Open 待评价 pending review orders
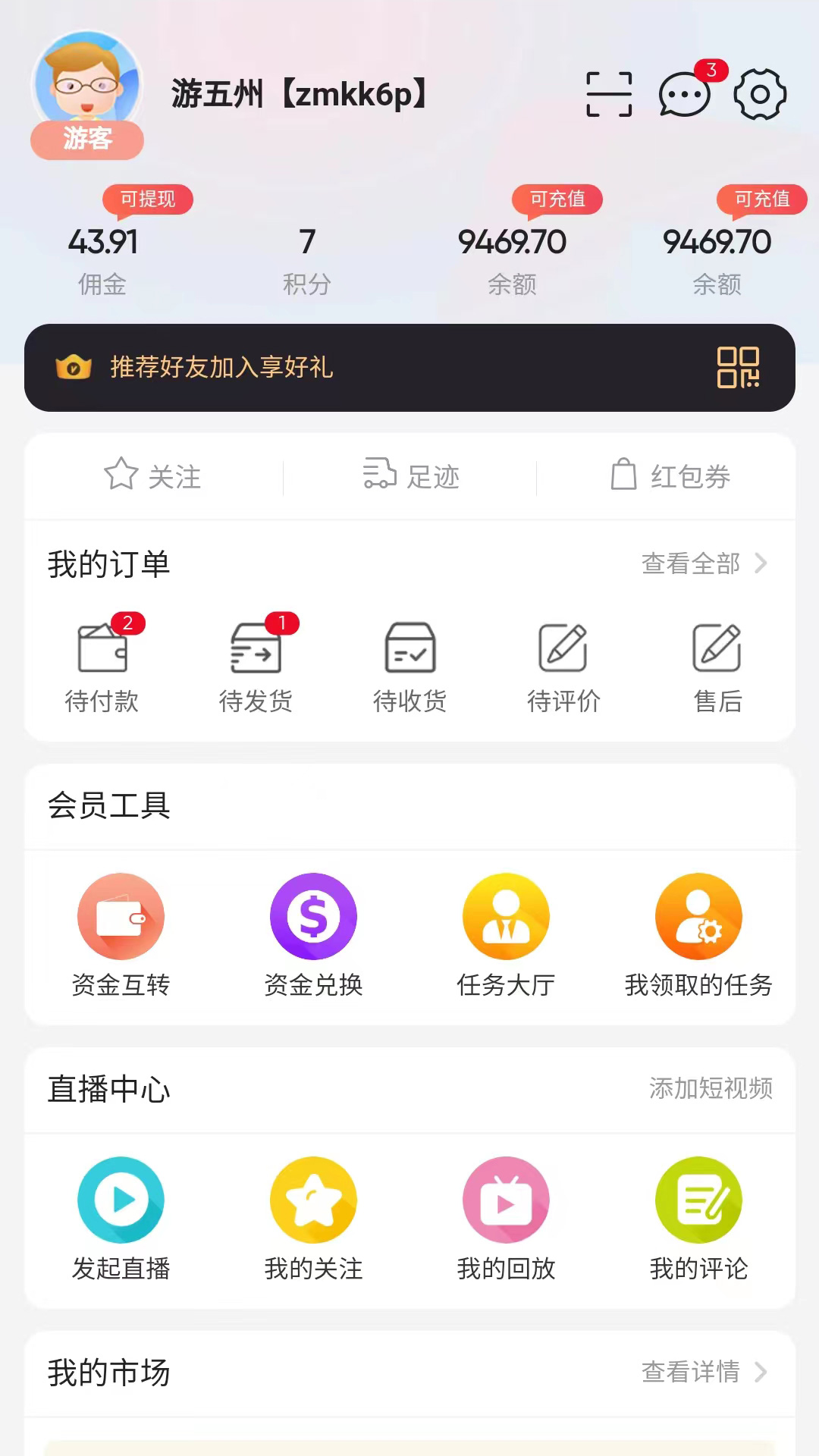Image resolution: width=819 pixels, height=1456 pixels. 564,664
